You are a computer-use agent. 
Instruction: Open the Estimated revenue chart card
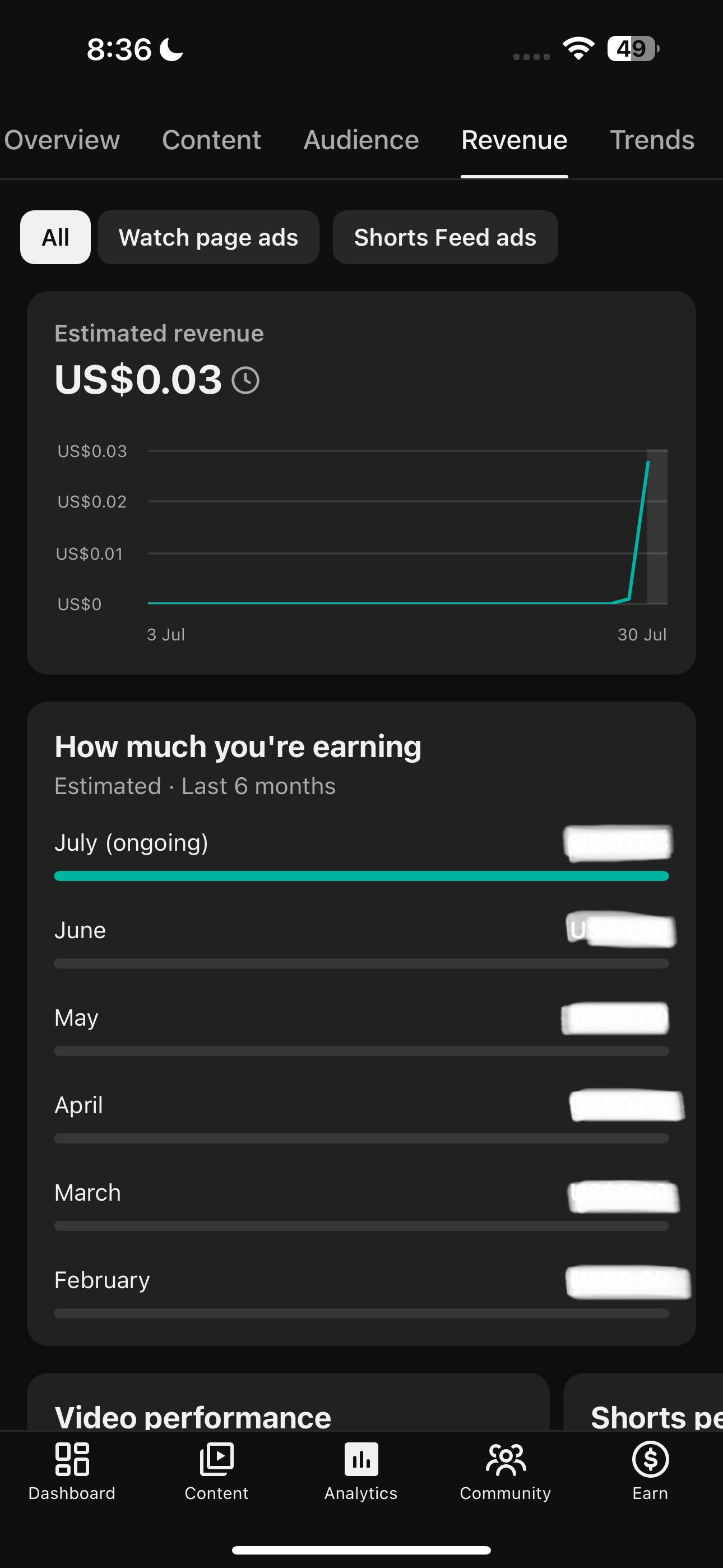click(x=361, y=483)
